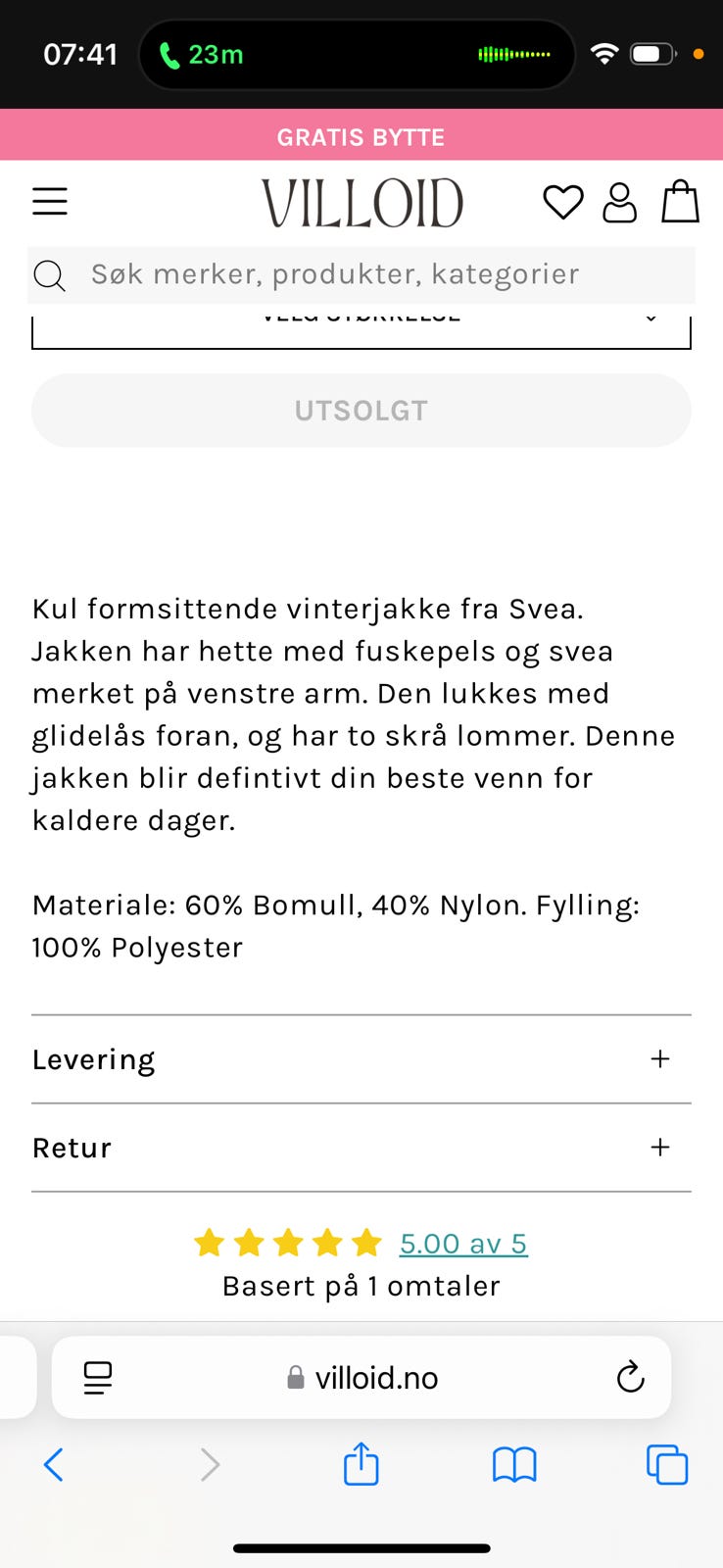Click the UTSOLGT button
This screenshot has height=1568, width=723.
point(361,410)
